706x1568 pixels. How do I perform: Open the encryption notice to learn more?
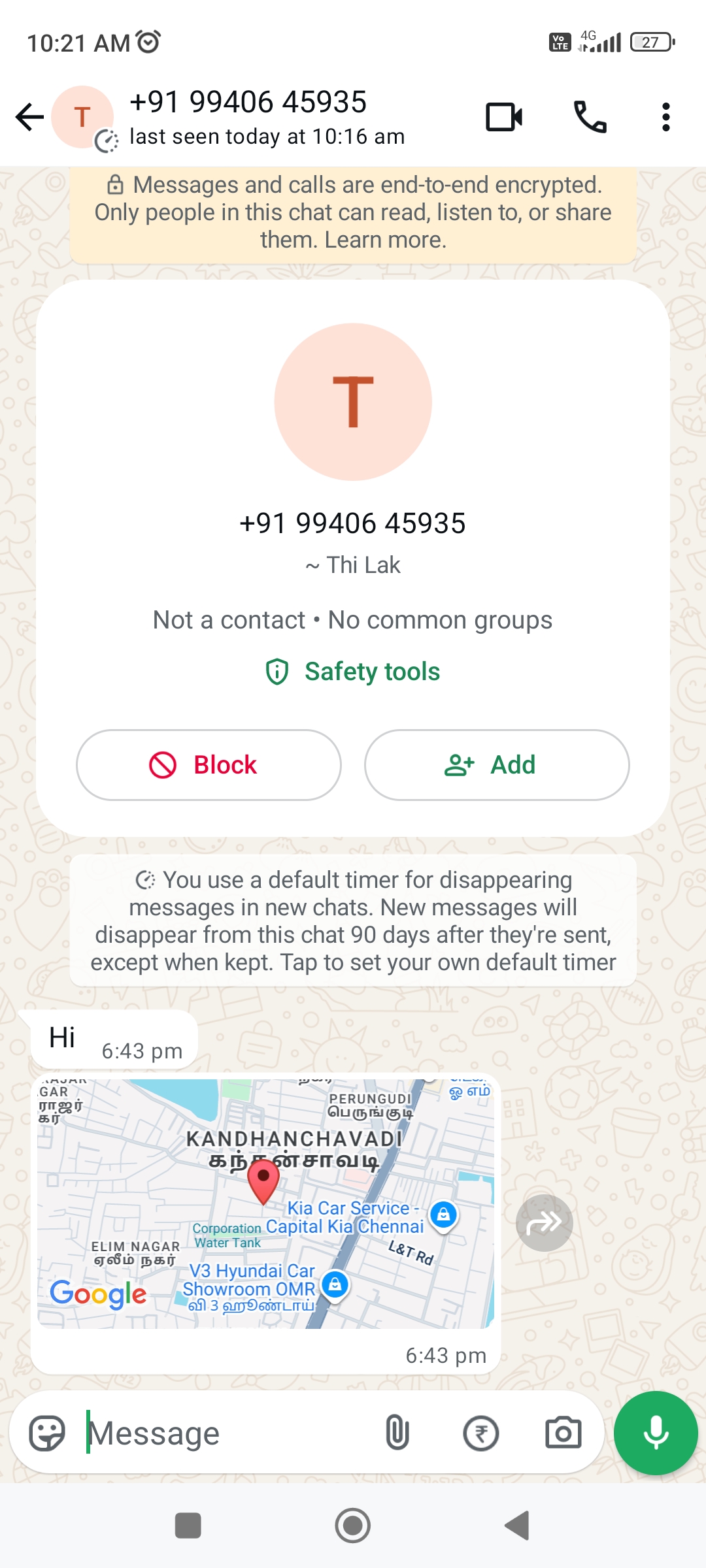(x=353, y=213)
